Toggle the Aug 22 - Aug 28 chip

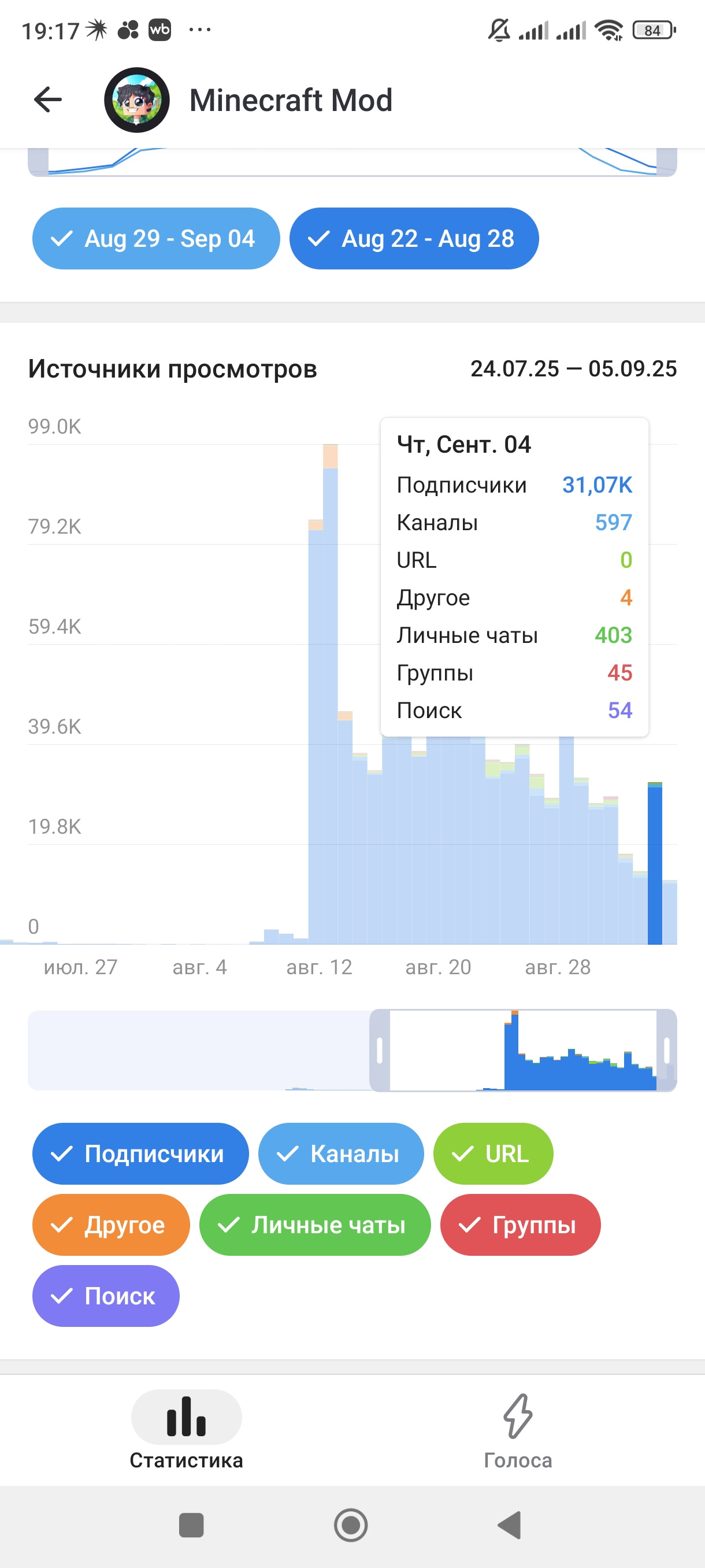click(414, 239)
